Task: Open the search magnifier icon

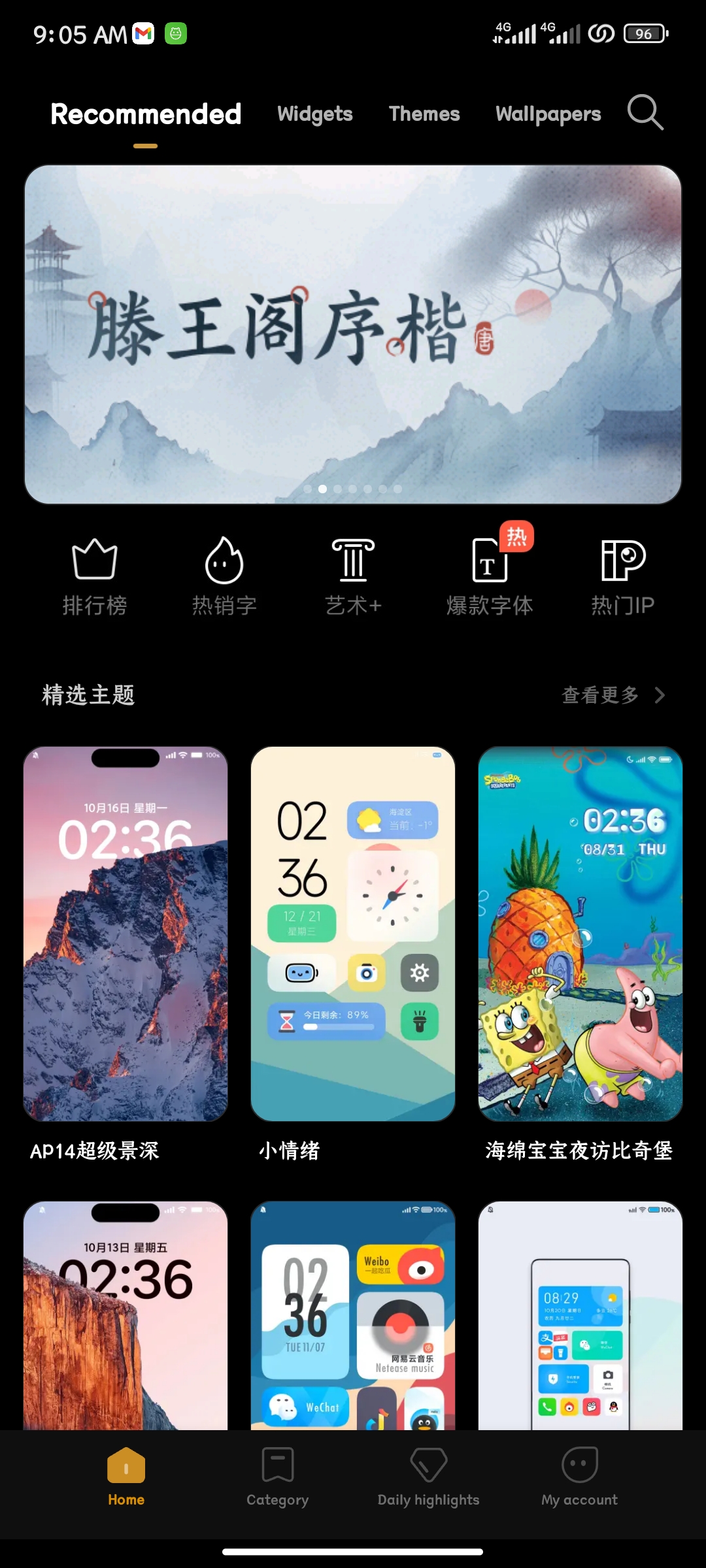Action: [645, 112]
